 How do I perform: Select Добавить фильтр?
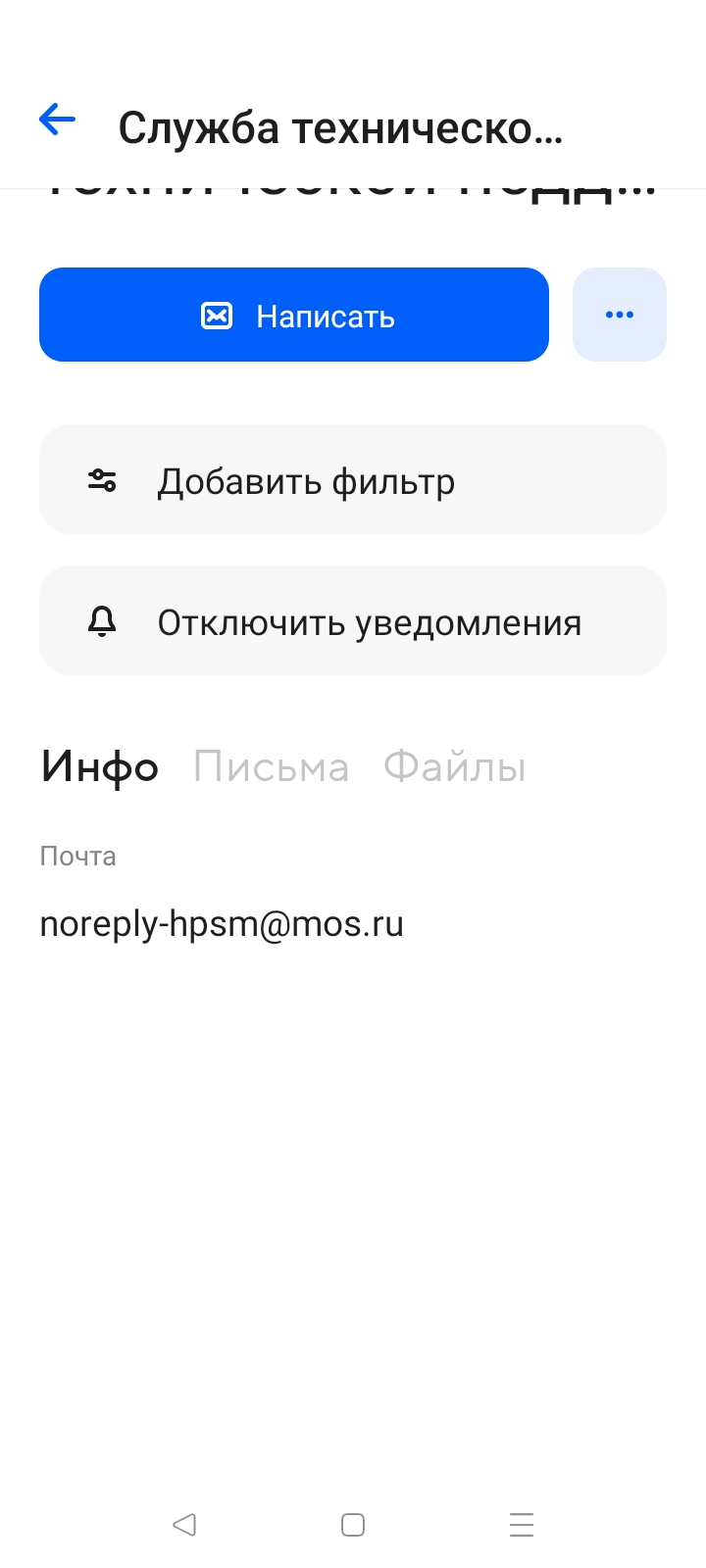[353, 479]
